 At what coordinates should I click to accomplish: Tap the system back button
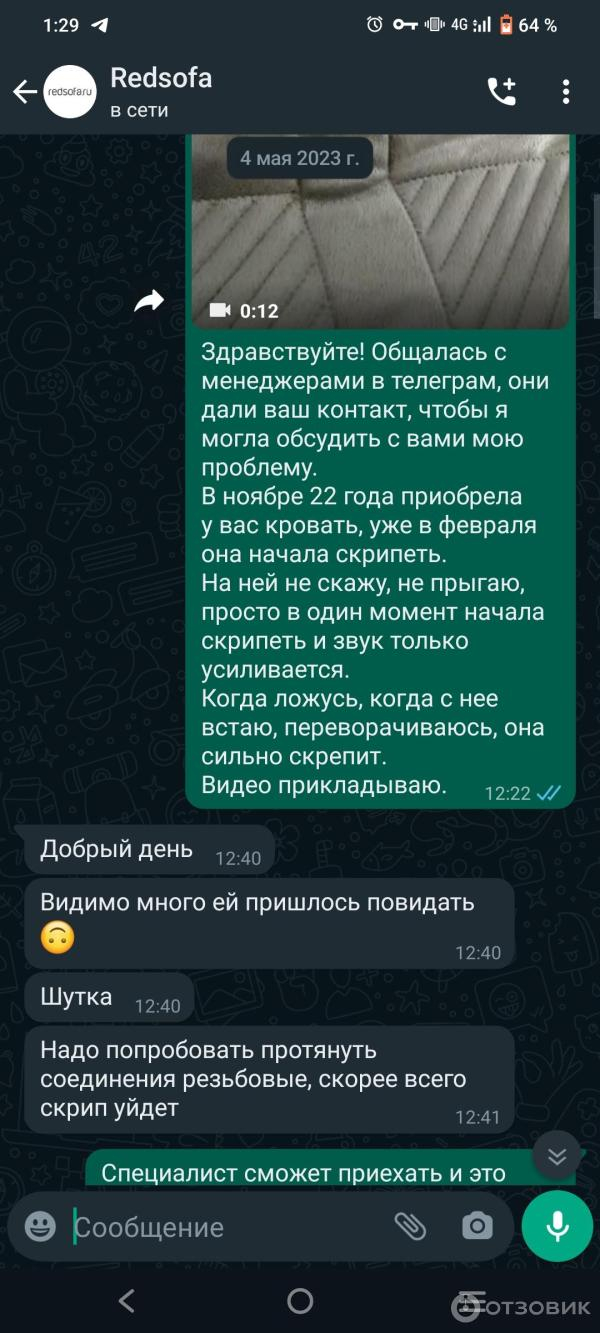pos(127,1301)
